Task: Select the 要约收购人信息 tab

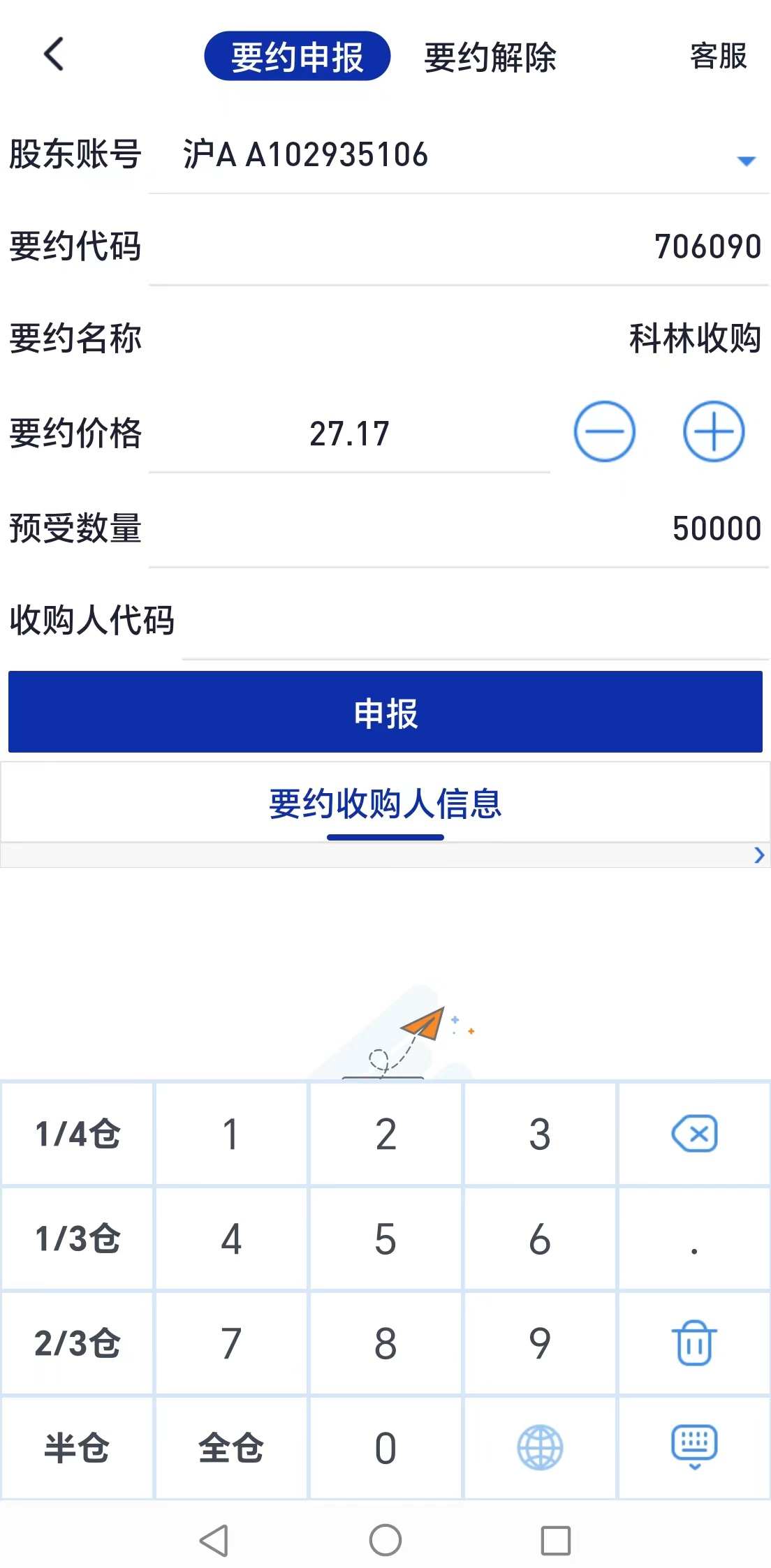Action: click(x=385, y=804)
